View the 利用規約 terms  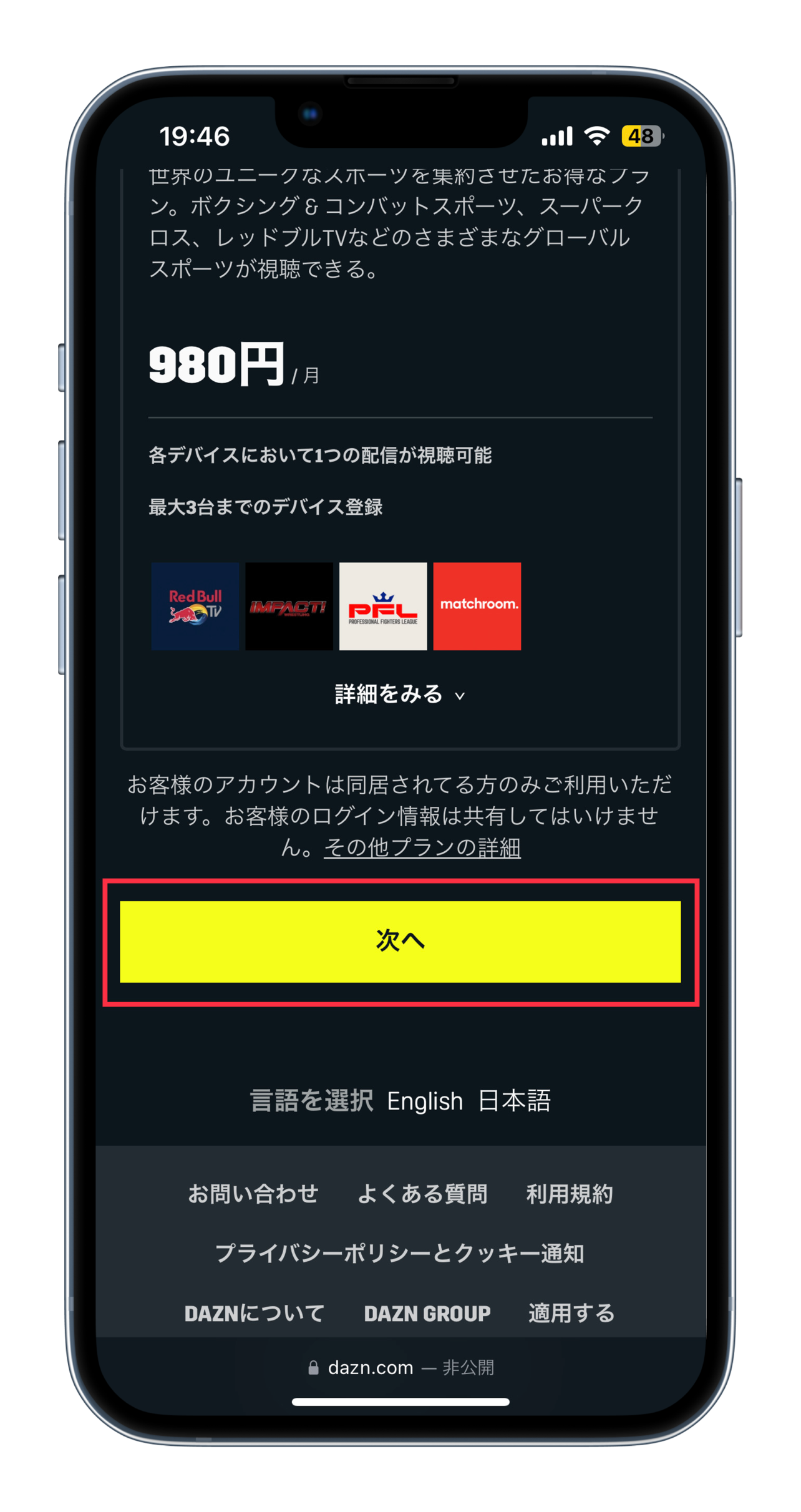pos(570,1194)
